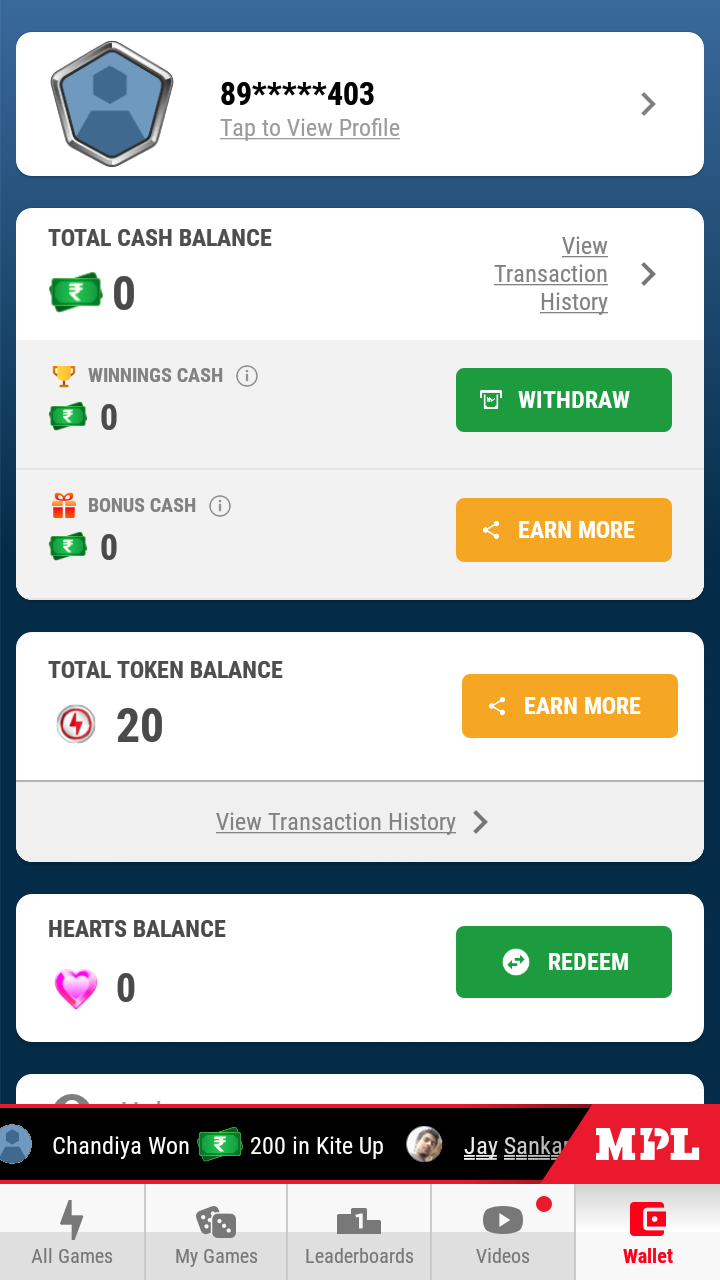Redeem hearts balance

564,962
